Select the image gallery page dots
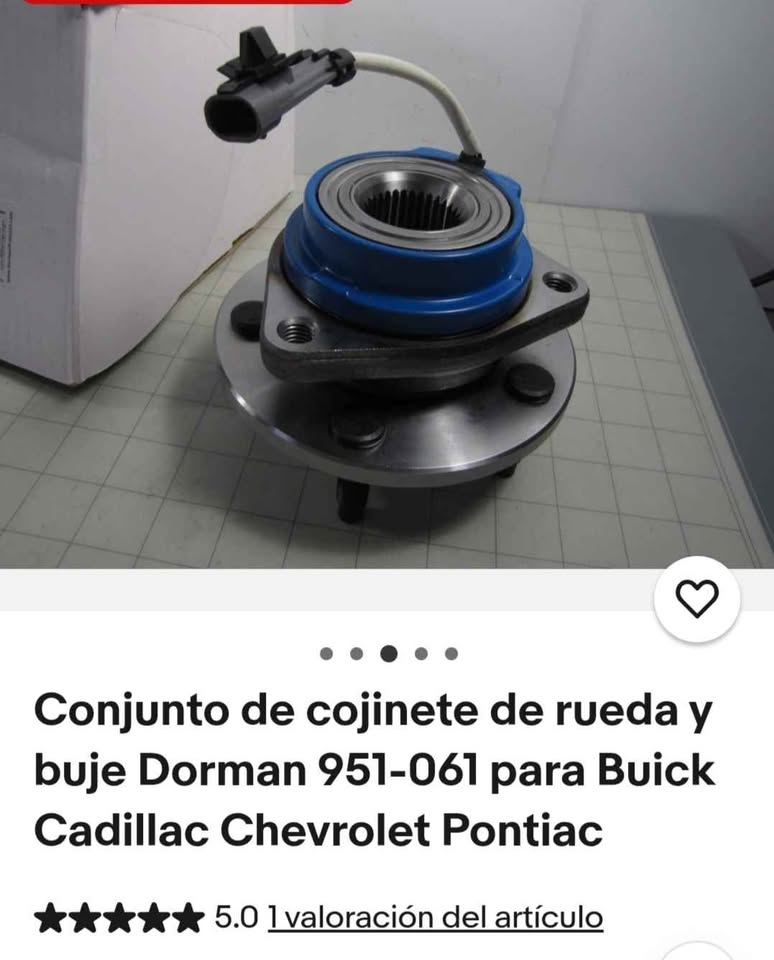774x960 pixels. (x=389, y=654)
